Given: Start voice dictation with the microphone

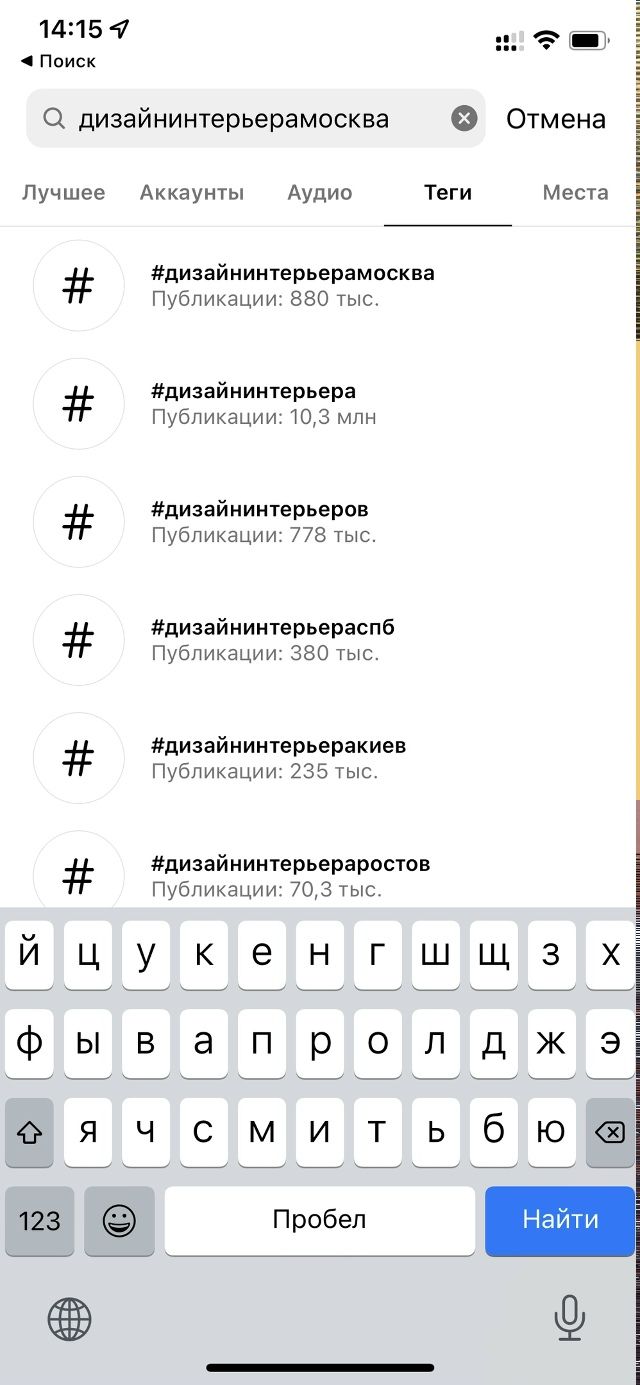Looking at the screenshot, I should click(569, 1318).
